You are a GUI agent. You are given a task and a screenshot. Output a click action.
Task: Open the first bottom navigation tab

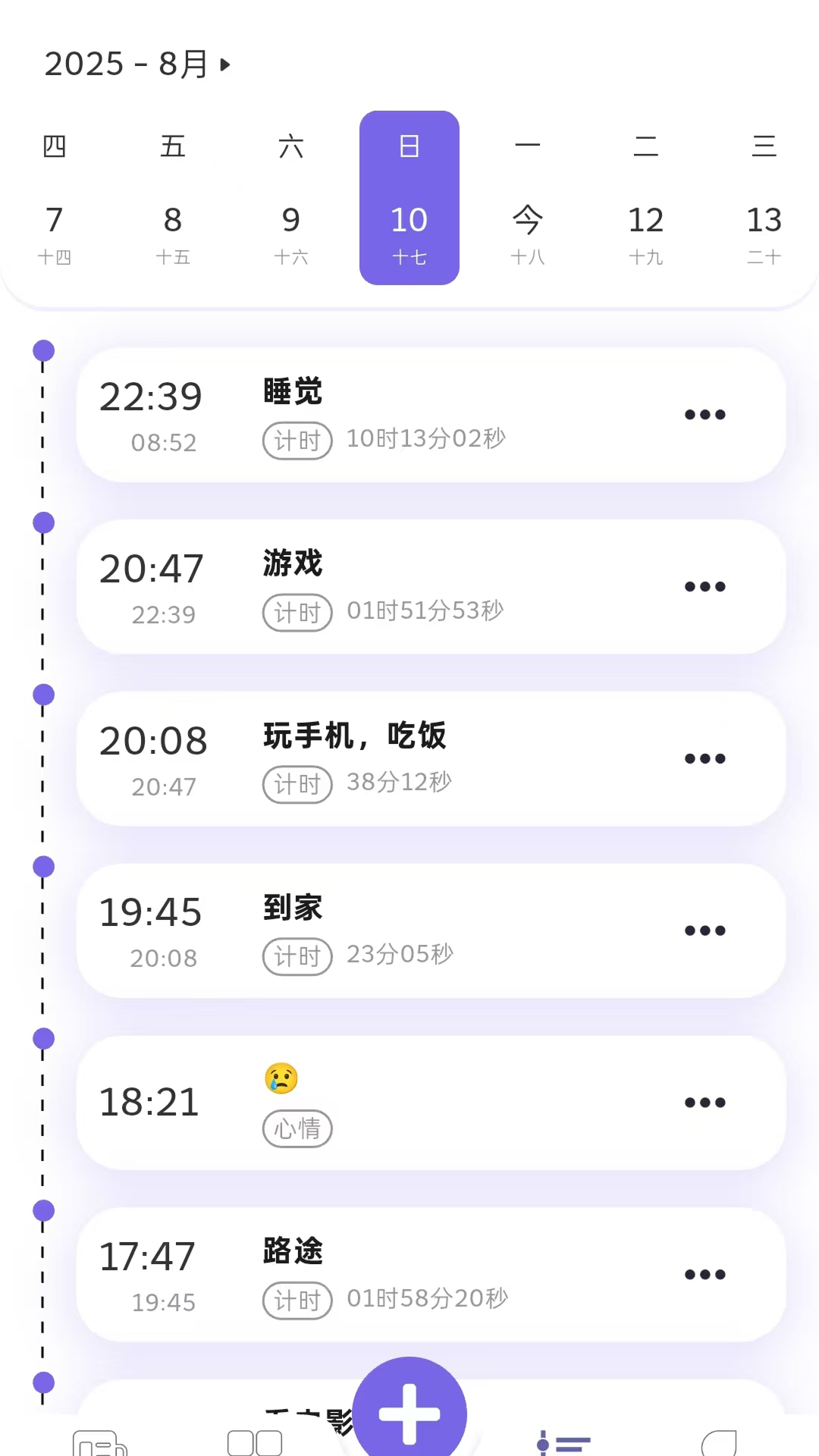(100, 1442)
